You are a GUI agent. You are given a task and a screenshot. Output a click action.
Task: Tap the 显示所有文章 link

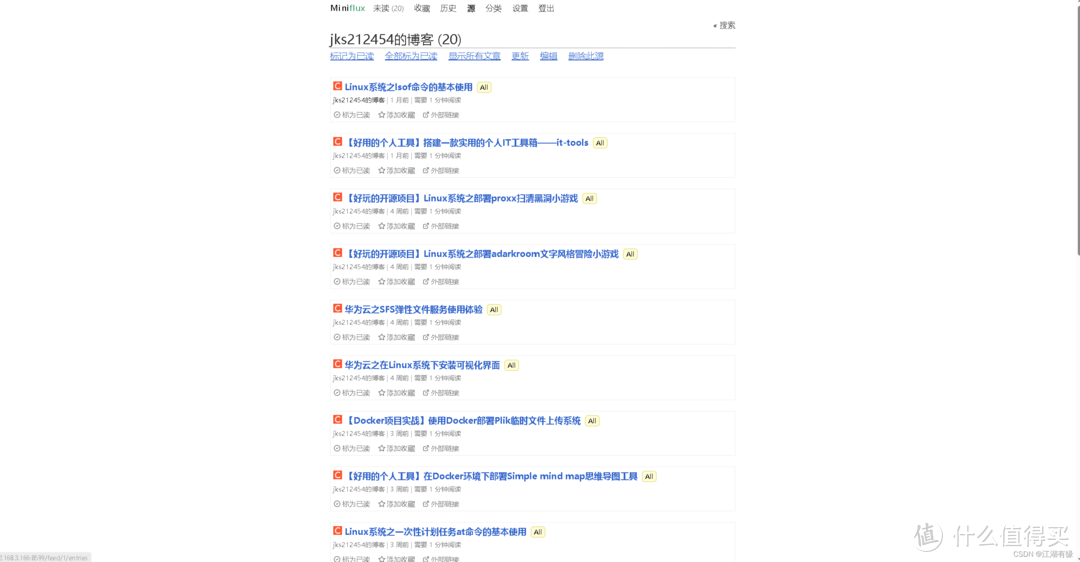pos(474,56)
